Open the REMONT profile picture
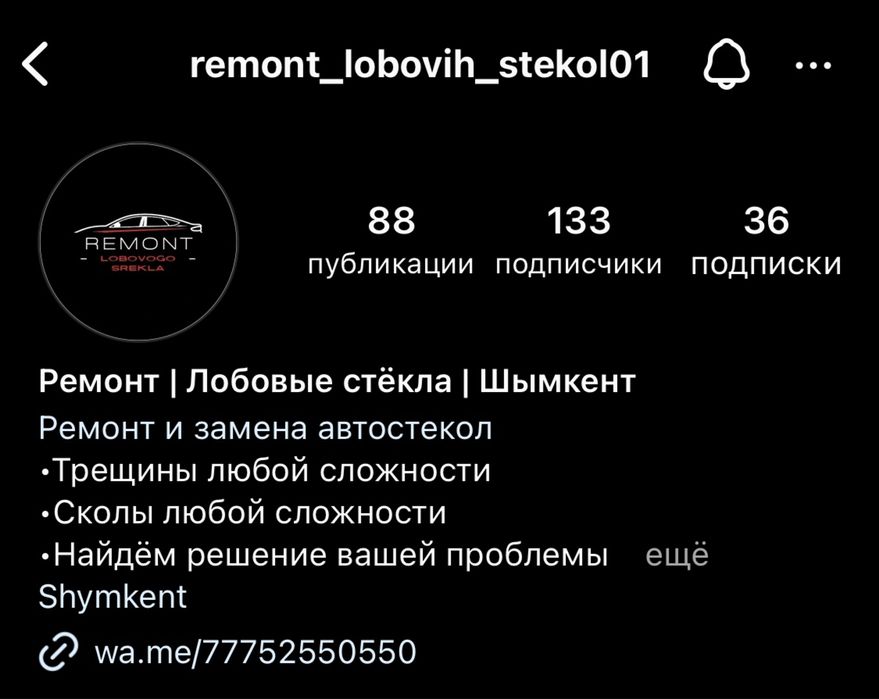Image resolution: width=879 pixels, height=699 pixels. click(138, 242)
